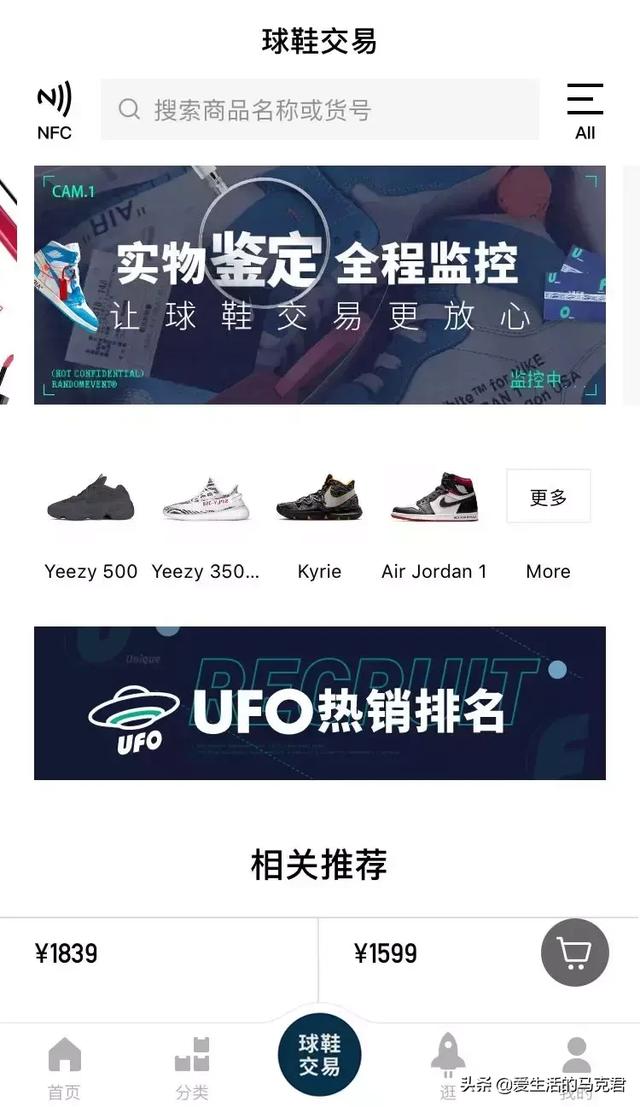Viewport: 640px width, 1107px height.
Task: Tap the product name search box
Action: [x=320, y=109]
